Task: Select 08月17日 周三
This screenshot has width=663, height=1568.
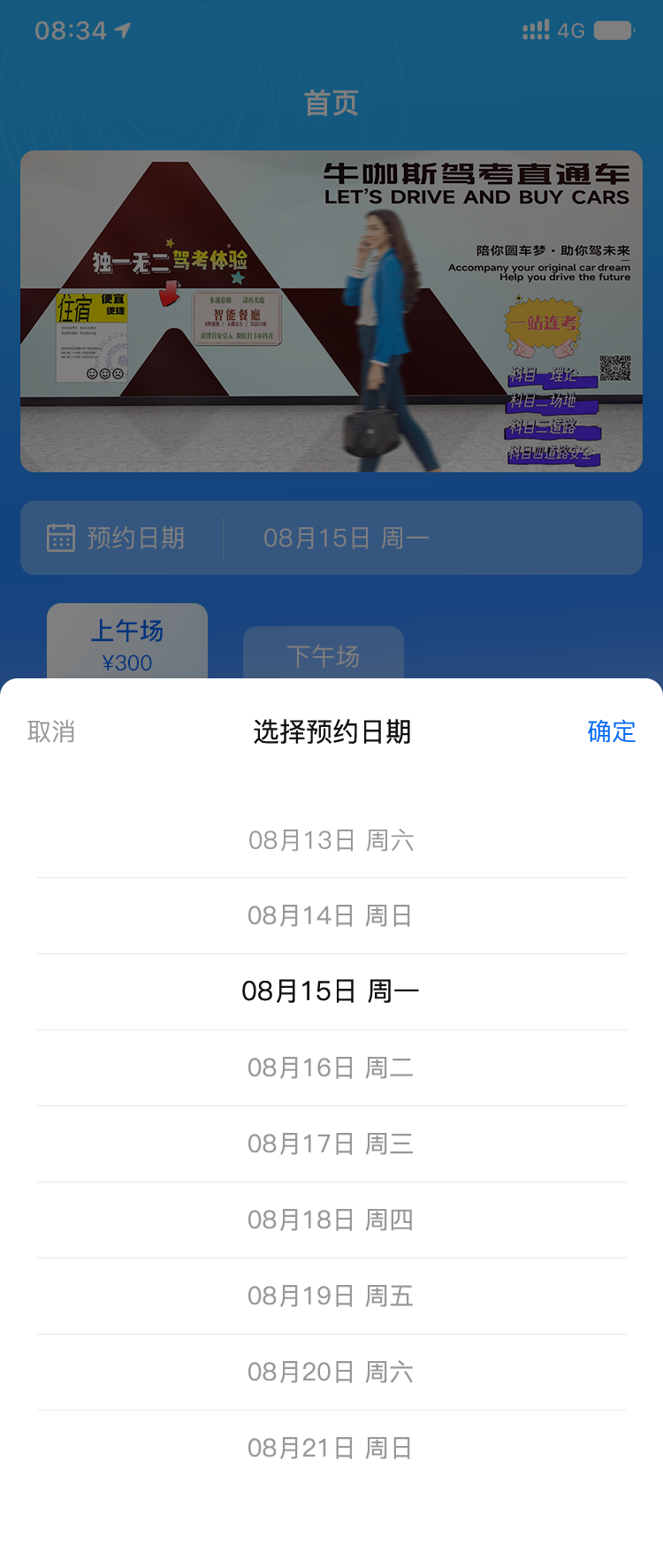Action: [x=331, y=1143]
